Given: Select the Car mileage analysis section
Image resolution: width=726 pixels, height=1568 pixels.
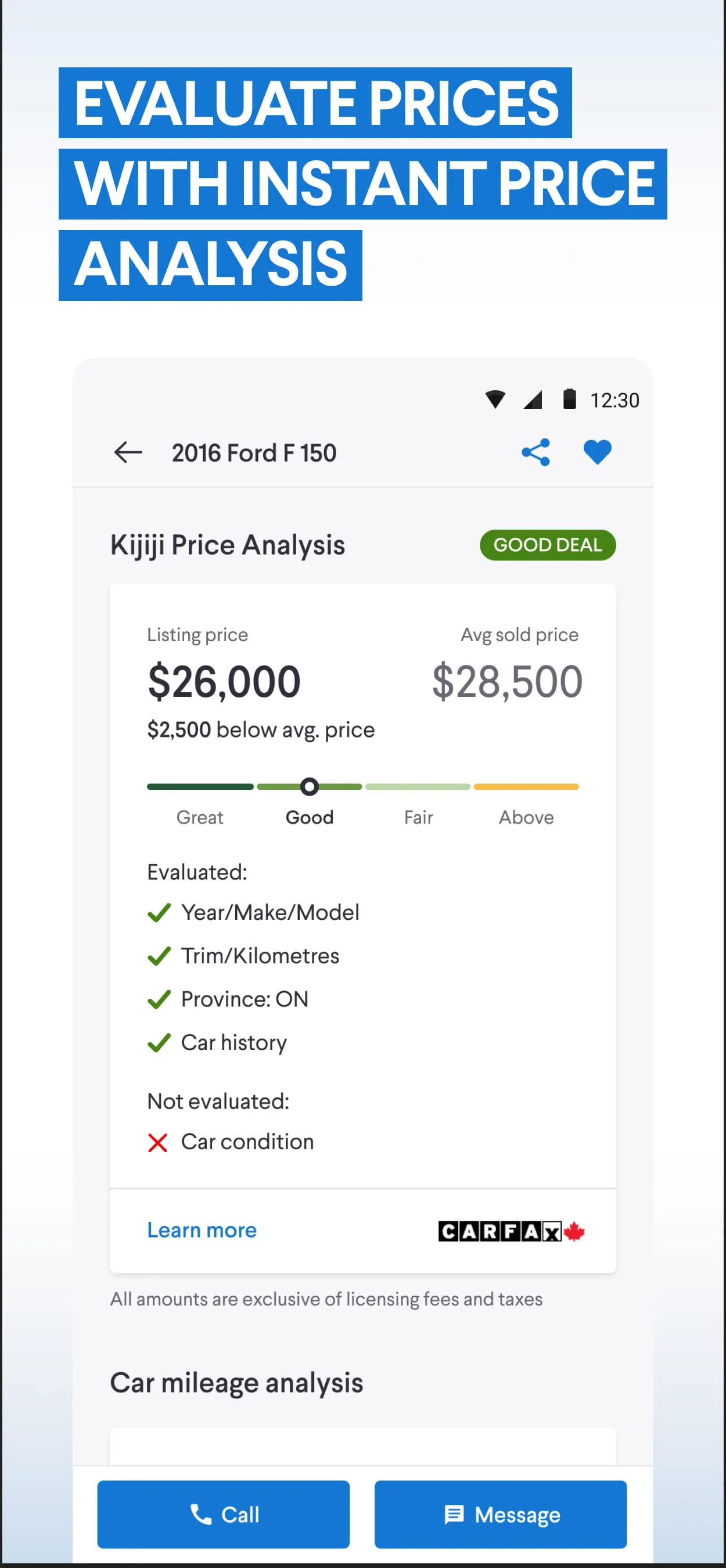Looking at the screenshot, I should 236,1382.
